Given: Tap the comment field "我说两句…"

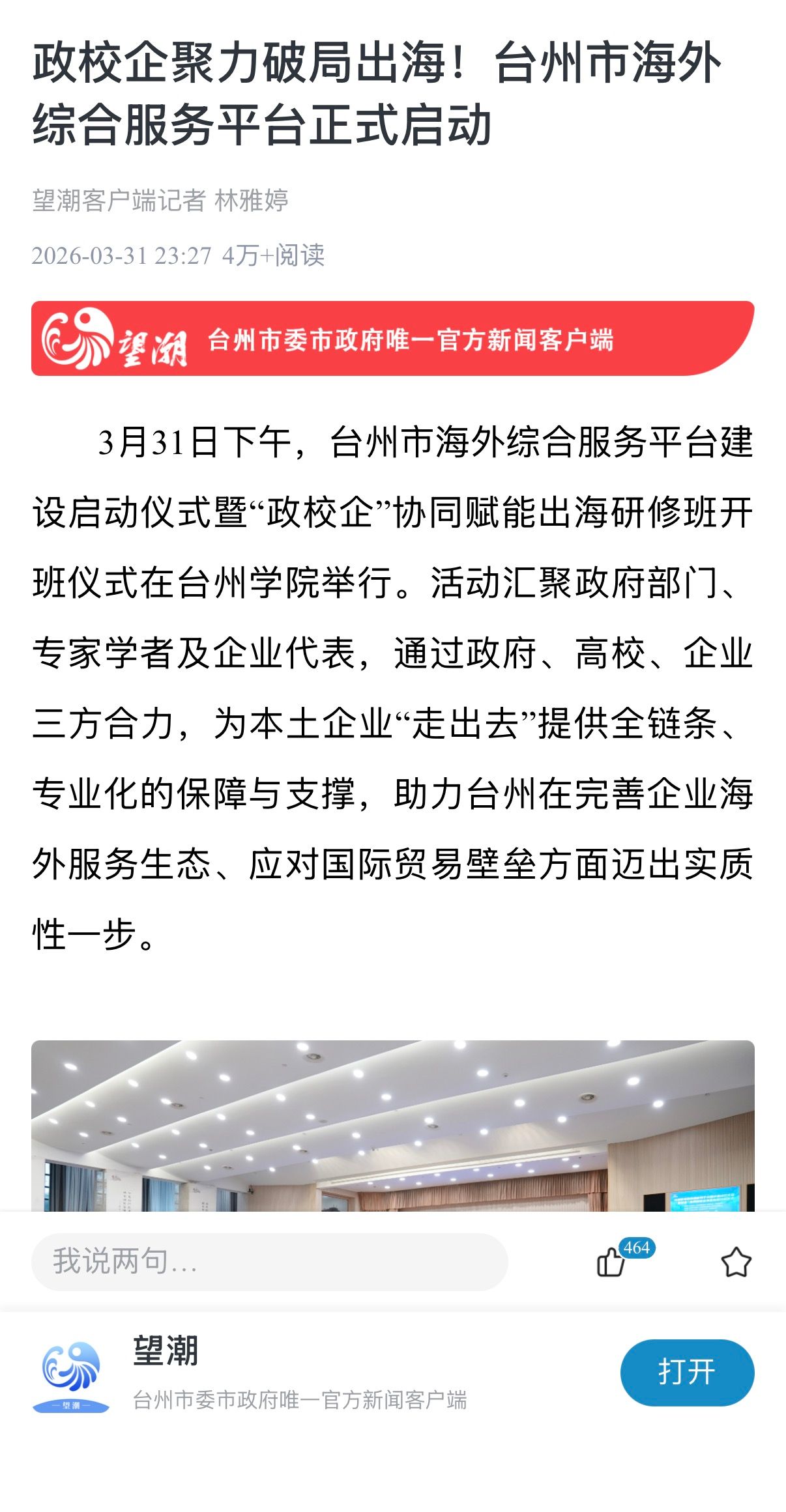Looking at the screenshot, I should [269, 1262].
